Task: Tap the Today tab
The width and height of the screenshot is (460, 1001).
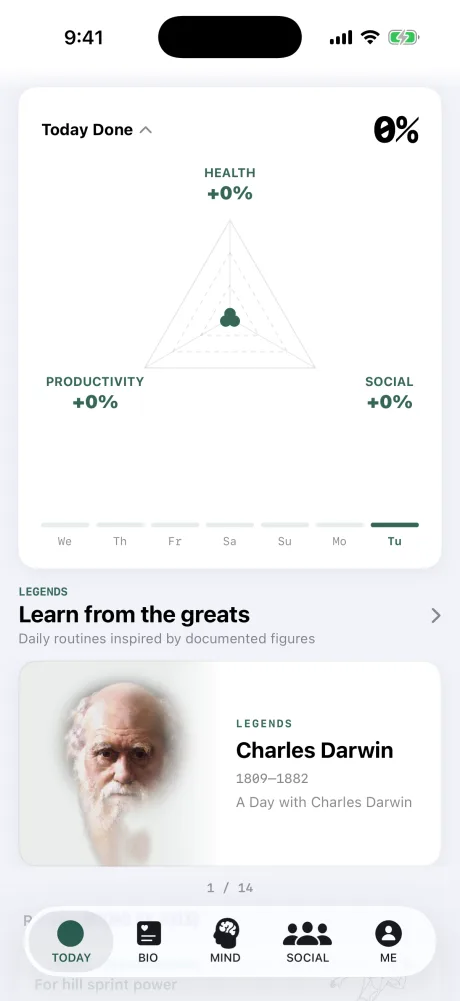Action: pyautogui.click(x=71, y=942)
